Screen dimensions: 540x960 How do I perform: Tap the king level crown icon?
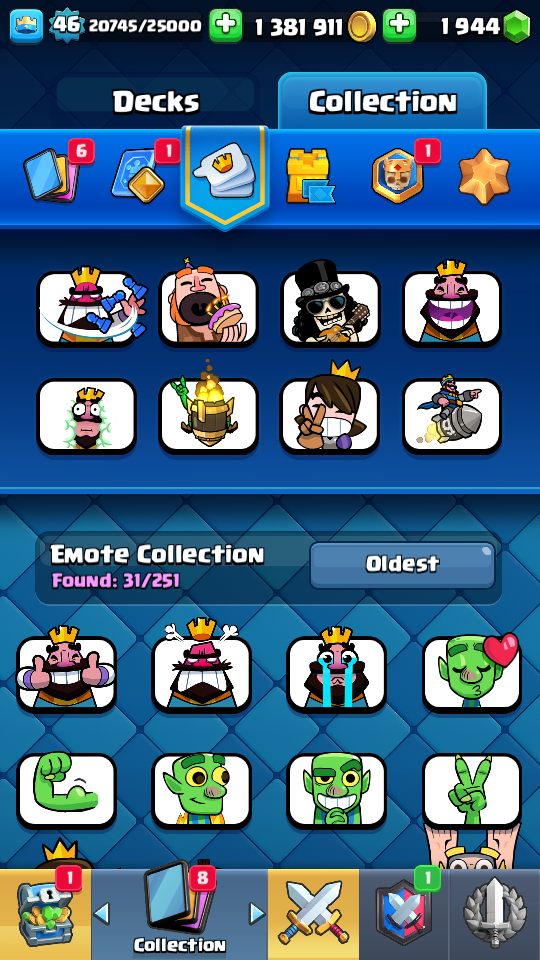27,26
